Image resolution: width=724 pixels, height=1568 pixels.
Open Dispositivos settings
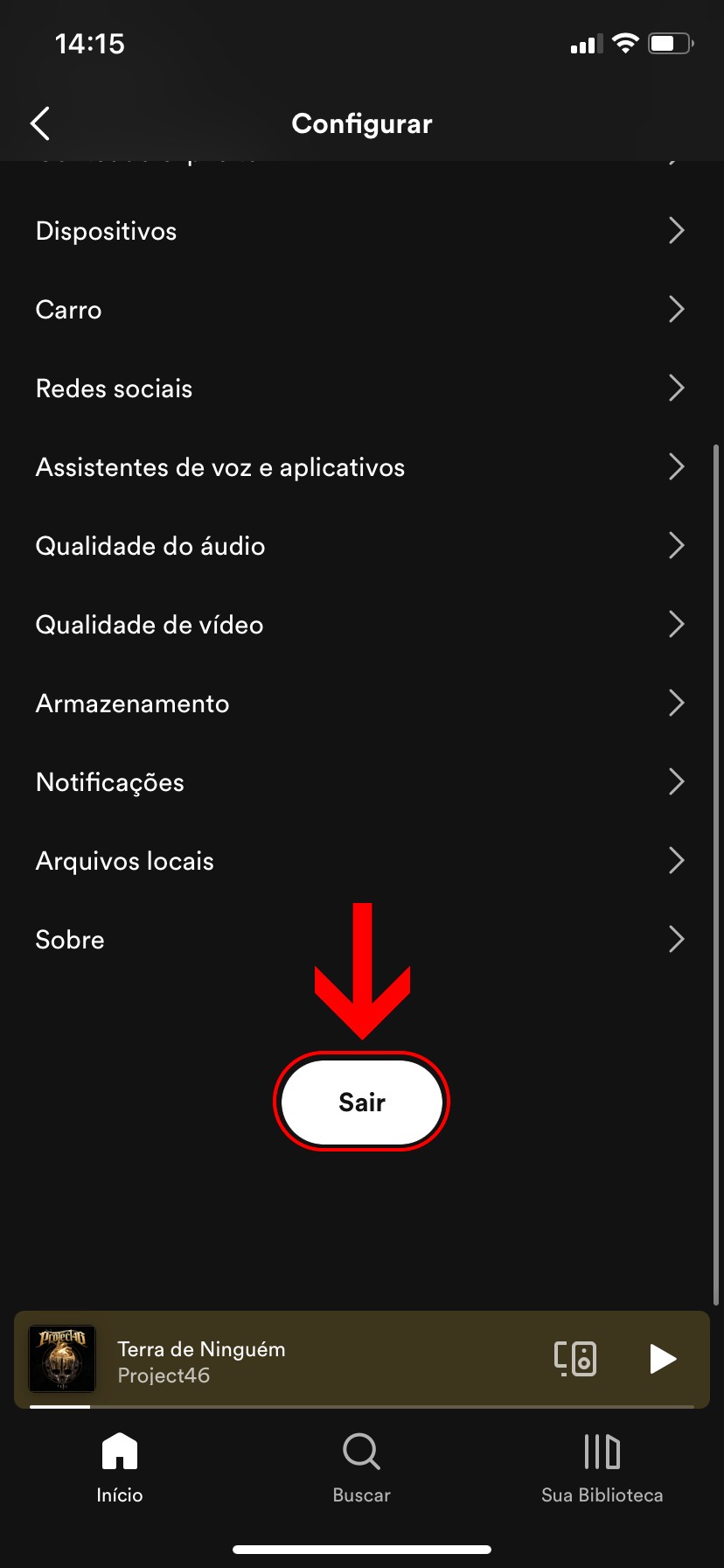pyautogui.click(x=360, y=231)
